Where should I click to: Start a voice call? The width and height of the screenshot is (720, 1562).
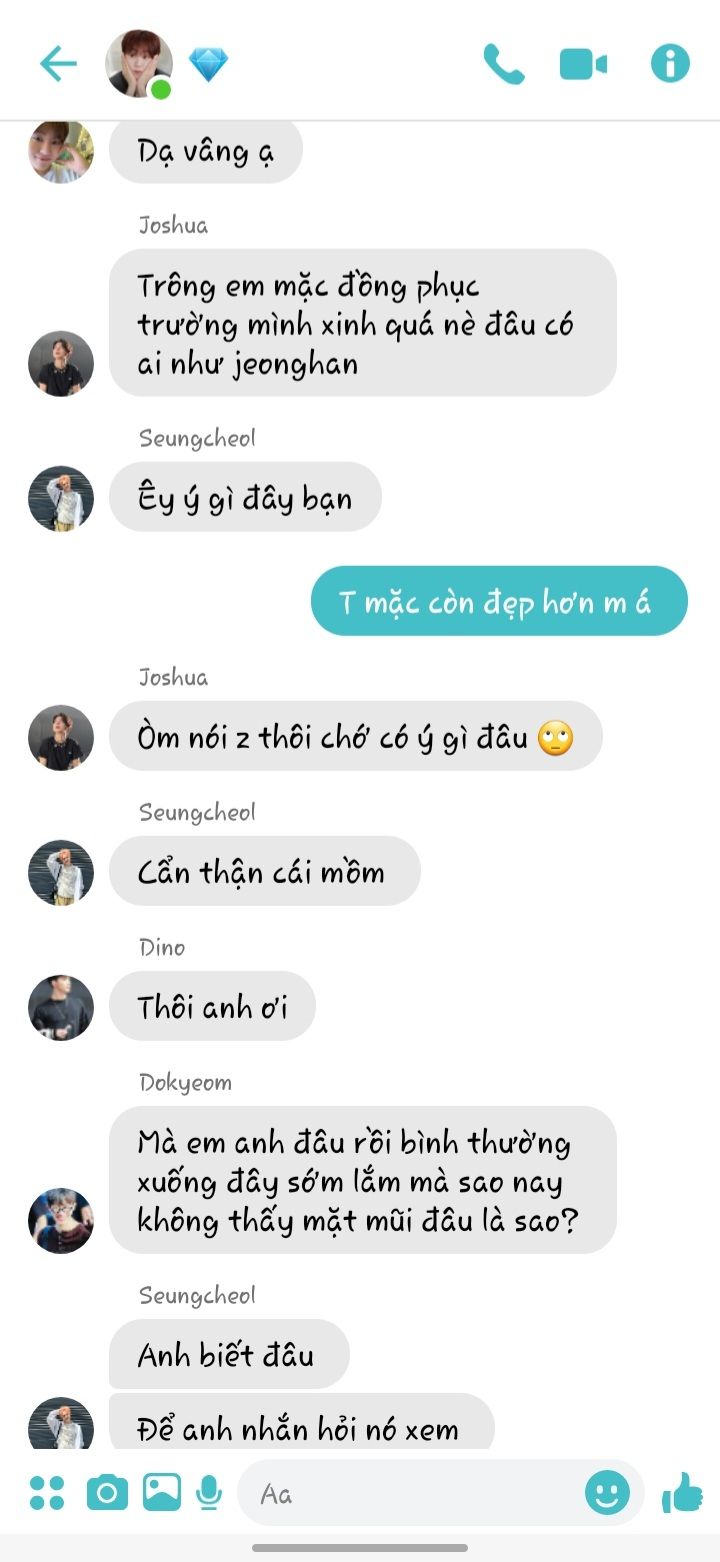503,64
